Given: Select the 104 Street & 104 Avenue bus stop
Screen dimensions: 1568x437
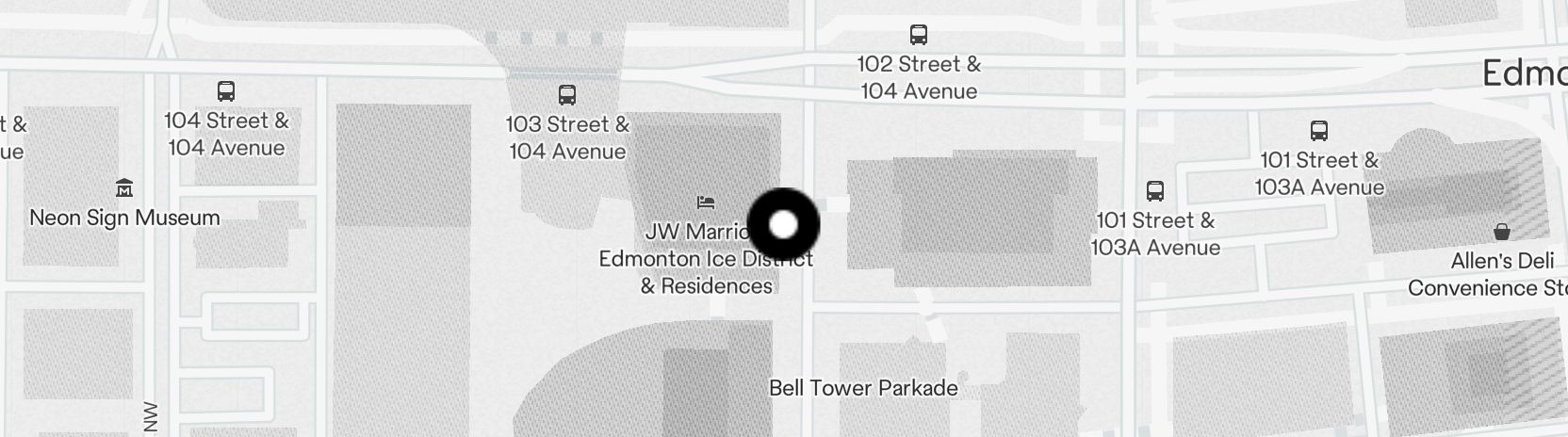Looking at the screenshot, I should [226, 91].
